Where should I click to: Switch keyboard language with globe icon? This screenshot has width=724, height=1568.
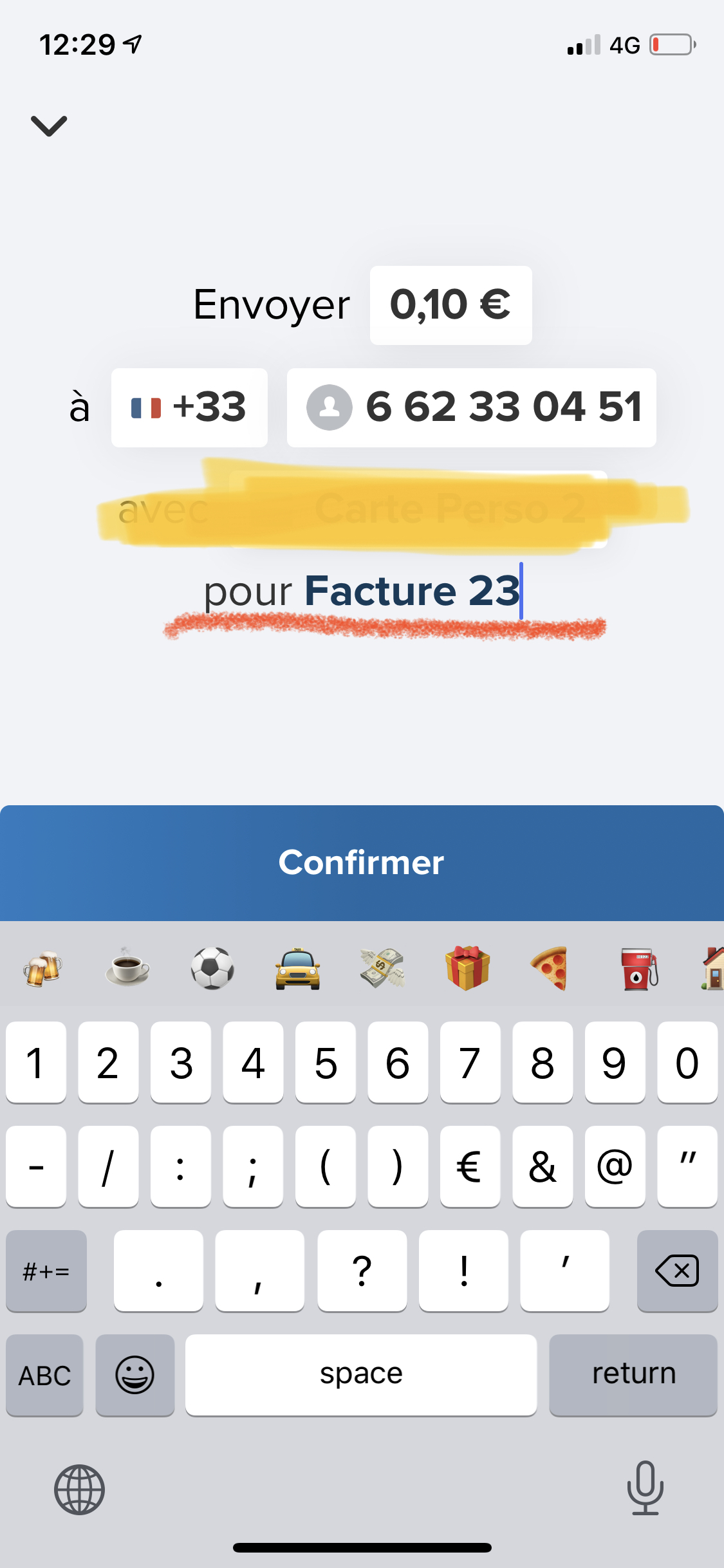click(x=79, y=1489)
